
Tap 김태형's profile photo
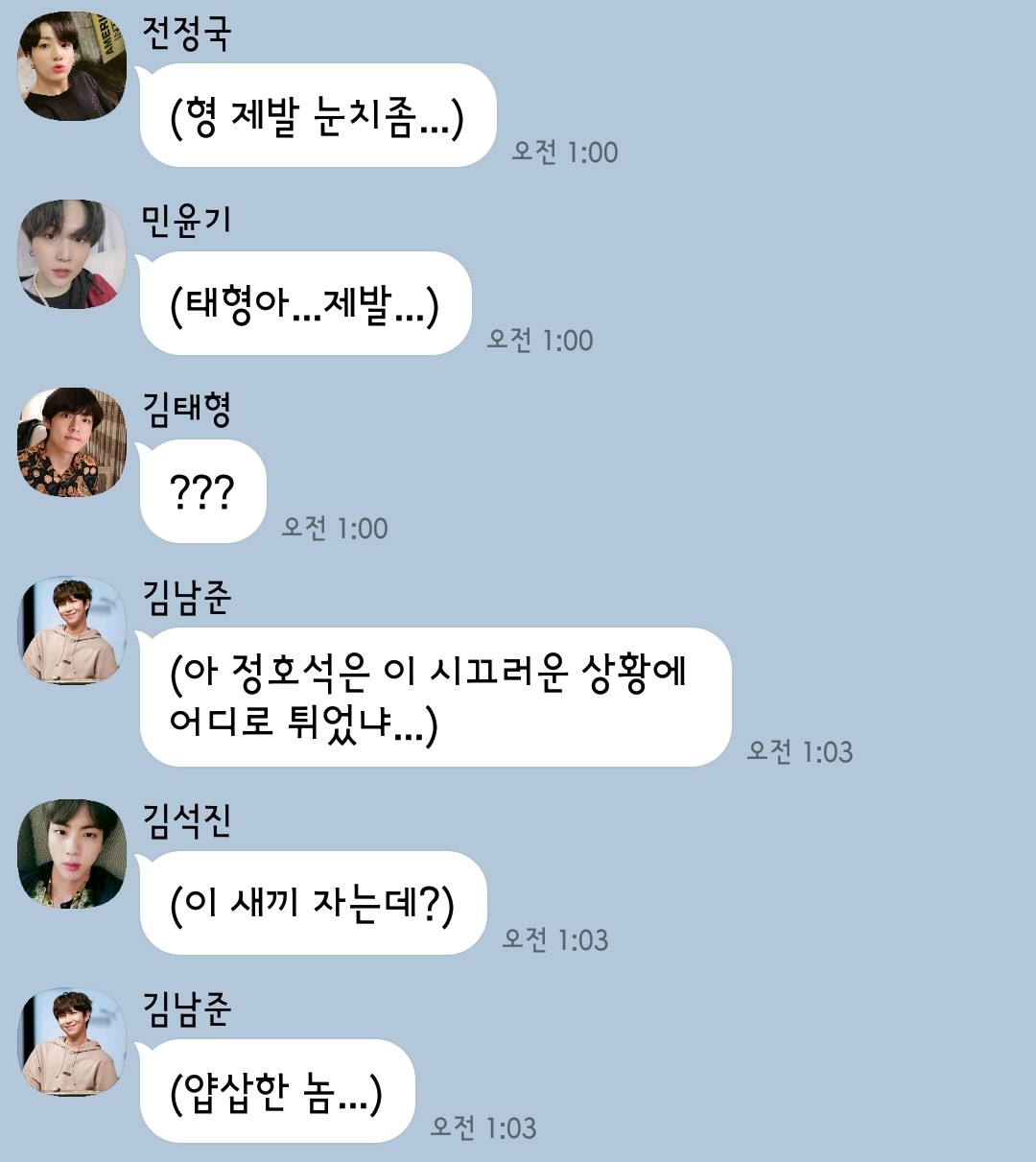pos(72,442)
